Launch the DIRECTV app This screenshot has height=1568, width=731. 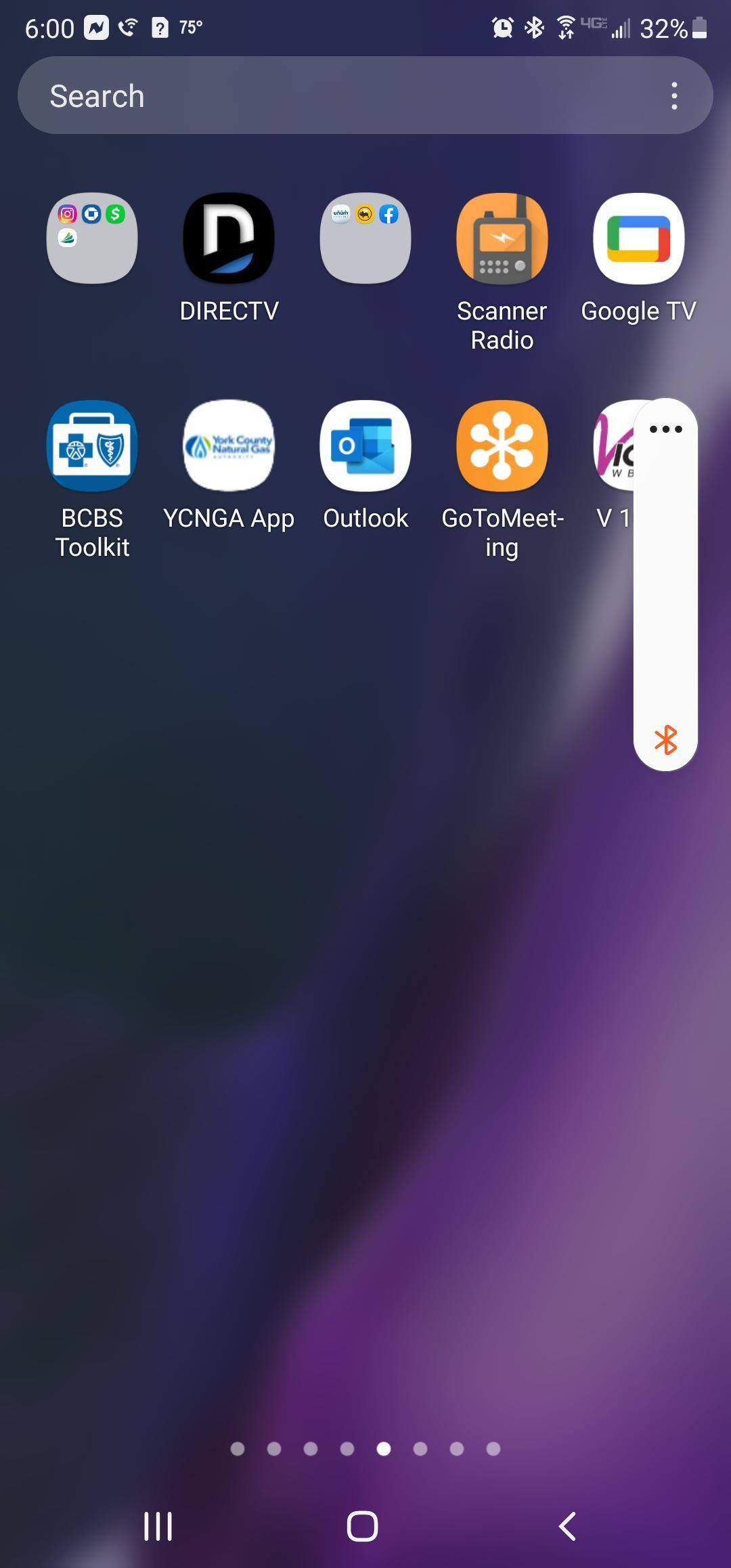click(x=229, y=238)
